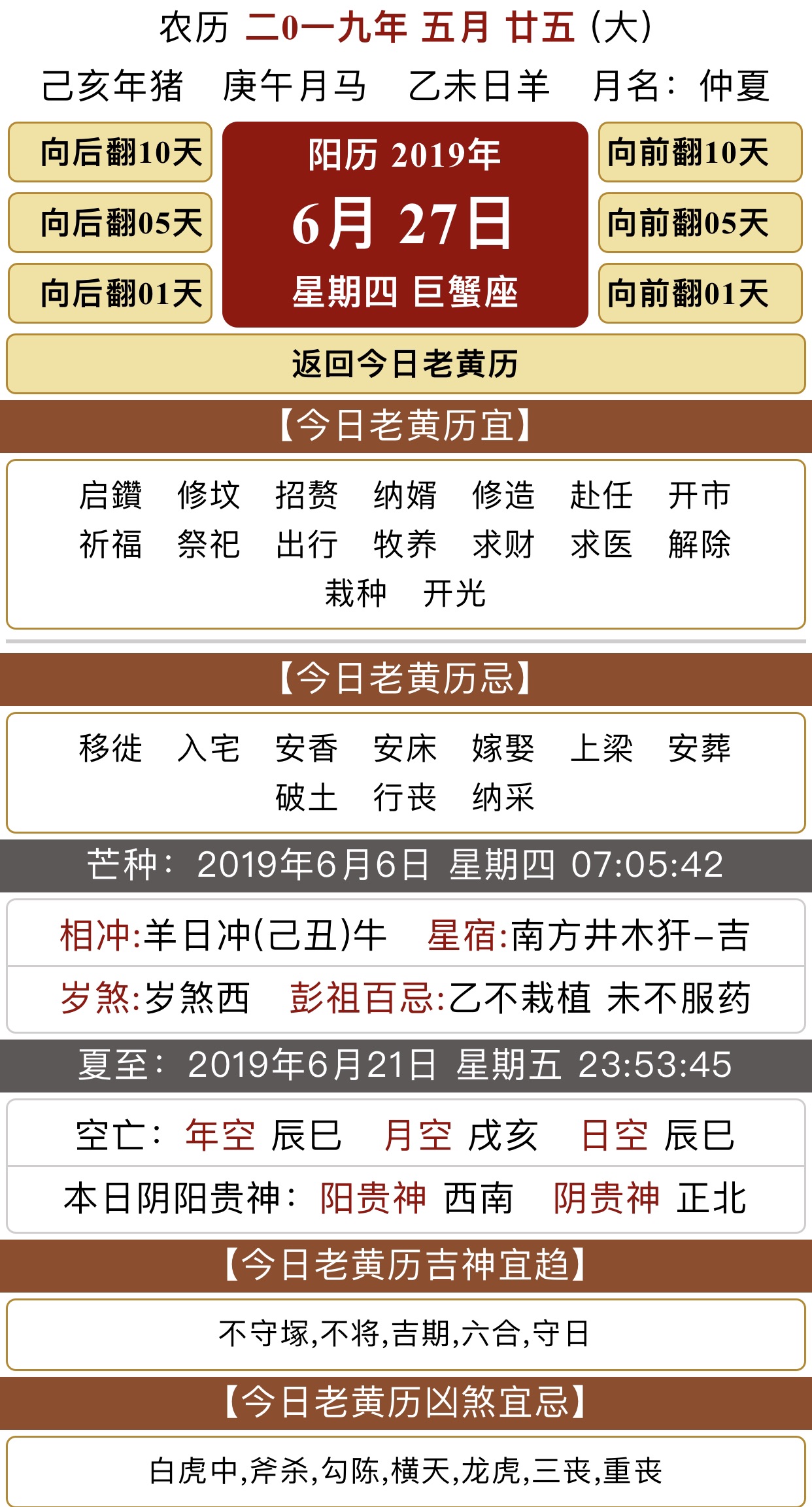Move to next day with 向前翻01天
The width and height of the screenshot is (812, 1507).
click(700, 294)
